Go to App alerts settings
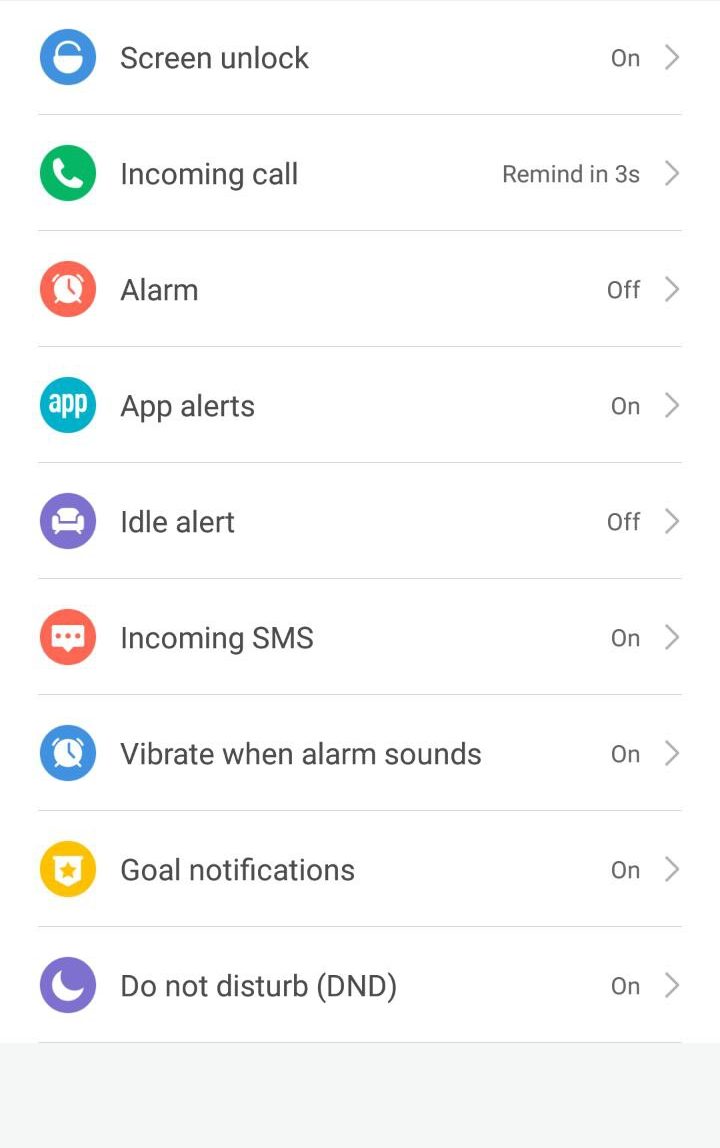 [x=360, y=406]
